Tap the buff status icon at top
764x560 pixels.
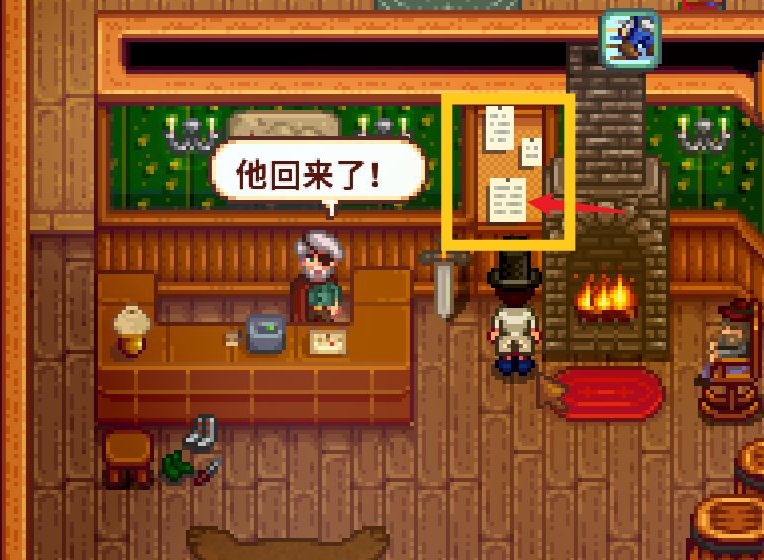click(629, 37)
